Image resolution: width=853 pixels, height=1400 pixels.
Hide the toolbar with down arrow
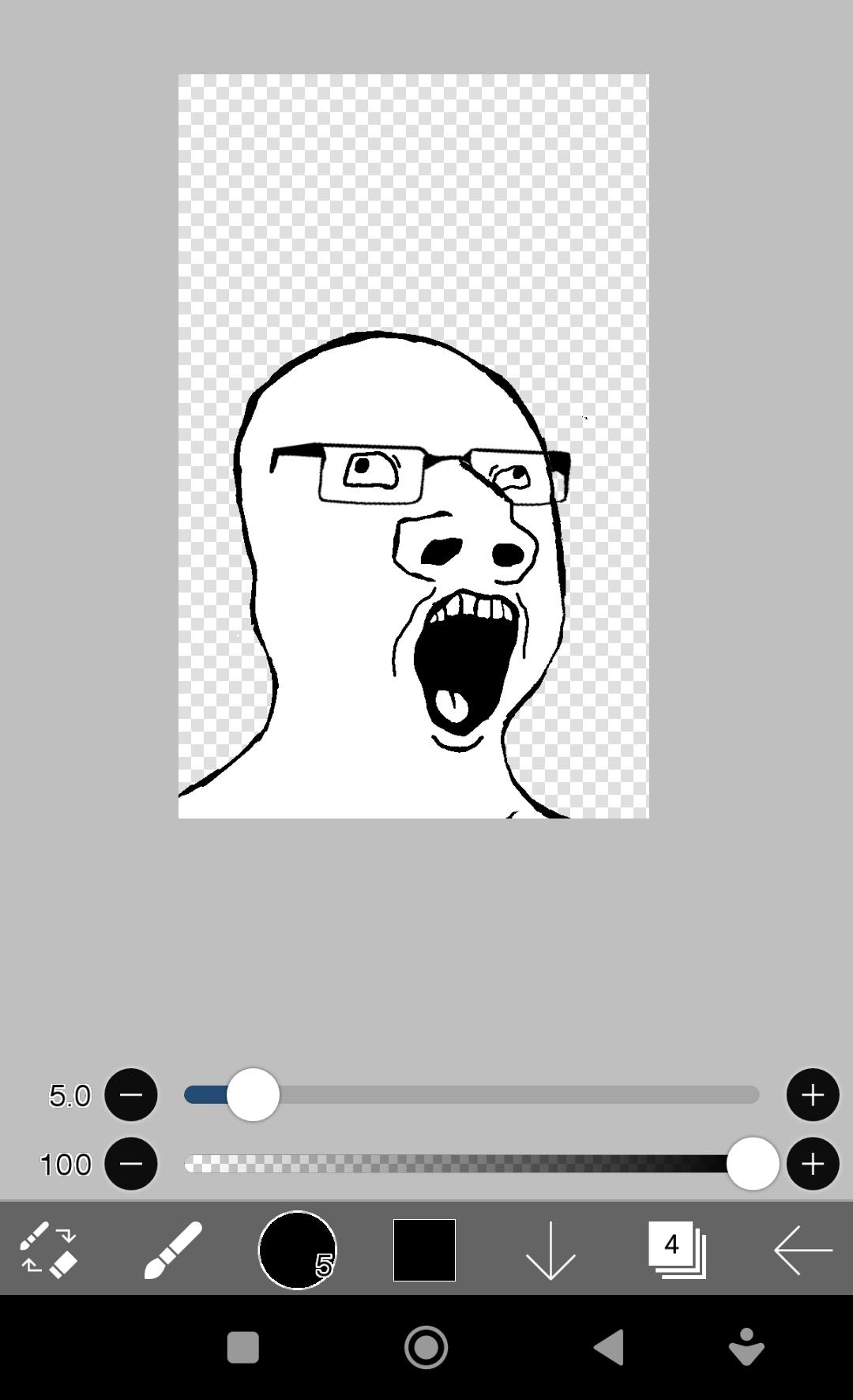pyautogui.click(x=551, y=1250)
